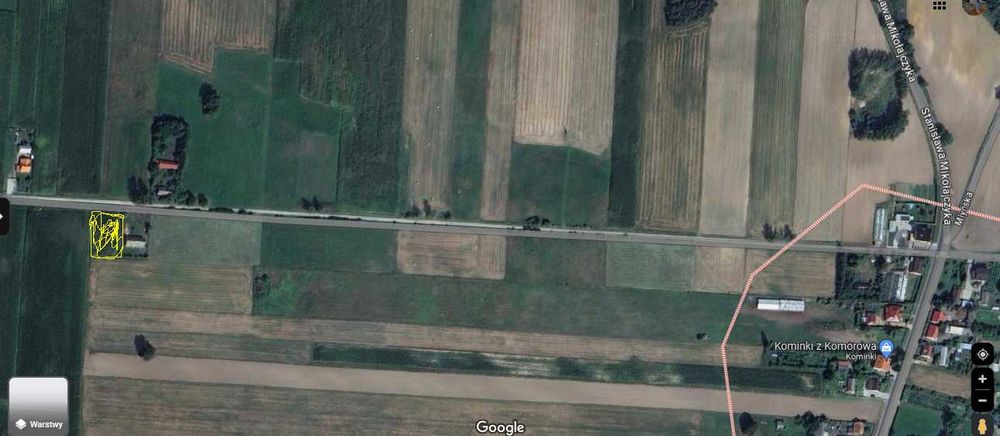Open the Kominki z Komorowa place marker
Screen dimensions: 1000x436
(886, 347)
